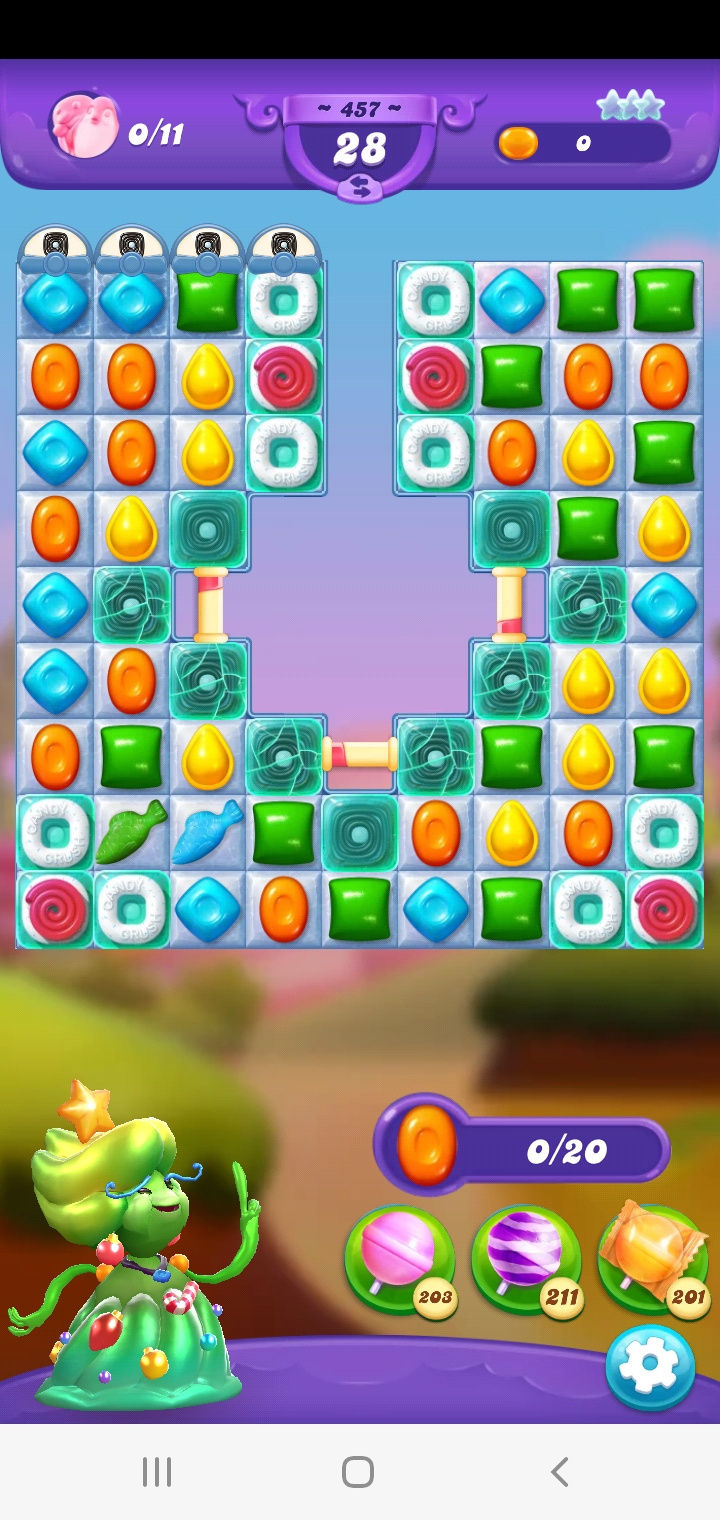Tap the blue fish candy
Image resolution: width=720 pixels, height=1520 pixels.
coord(207,832)
